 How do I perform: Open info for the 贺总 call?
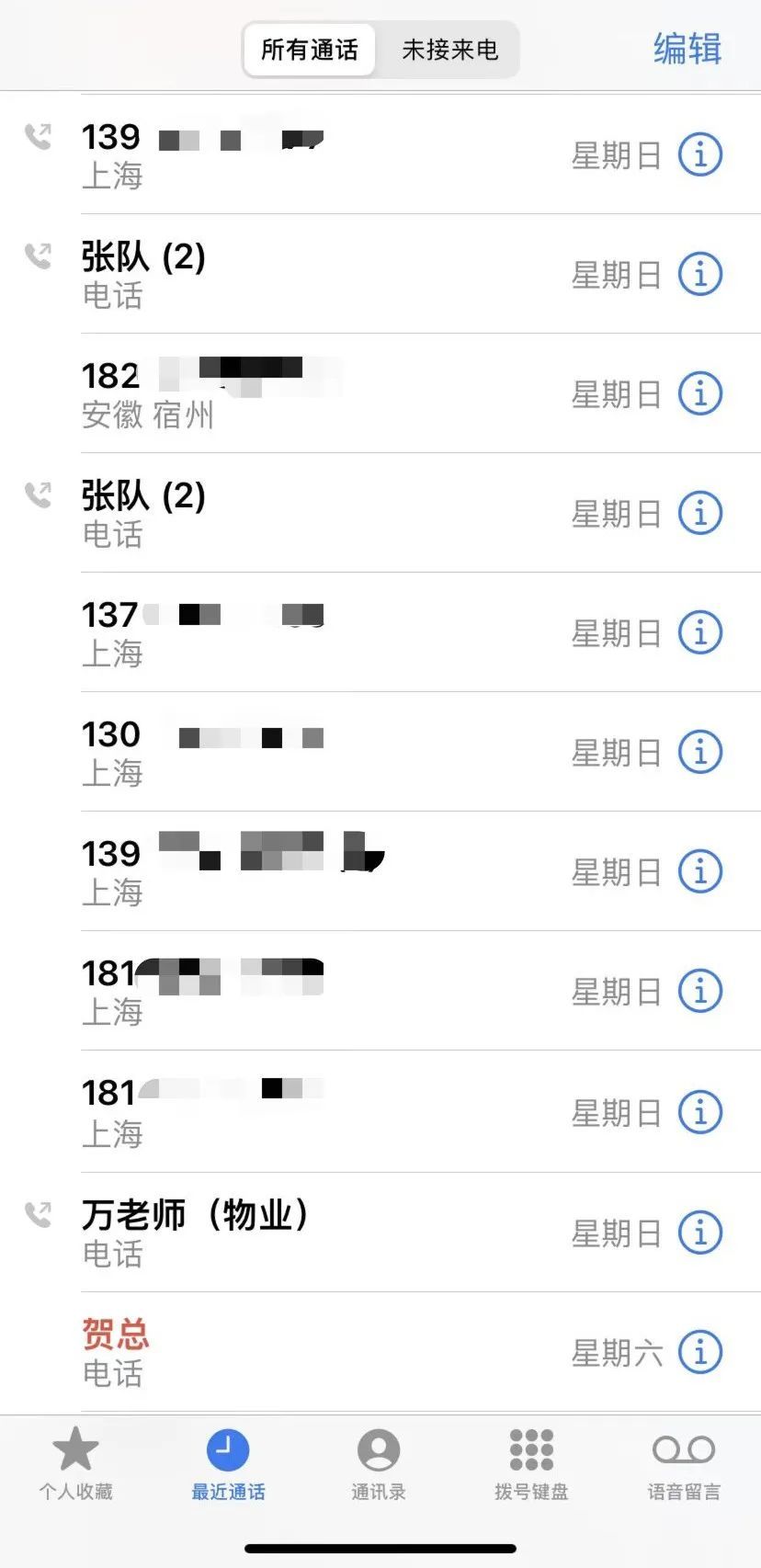(x=700, y=1352)
